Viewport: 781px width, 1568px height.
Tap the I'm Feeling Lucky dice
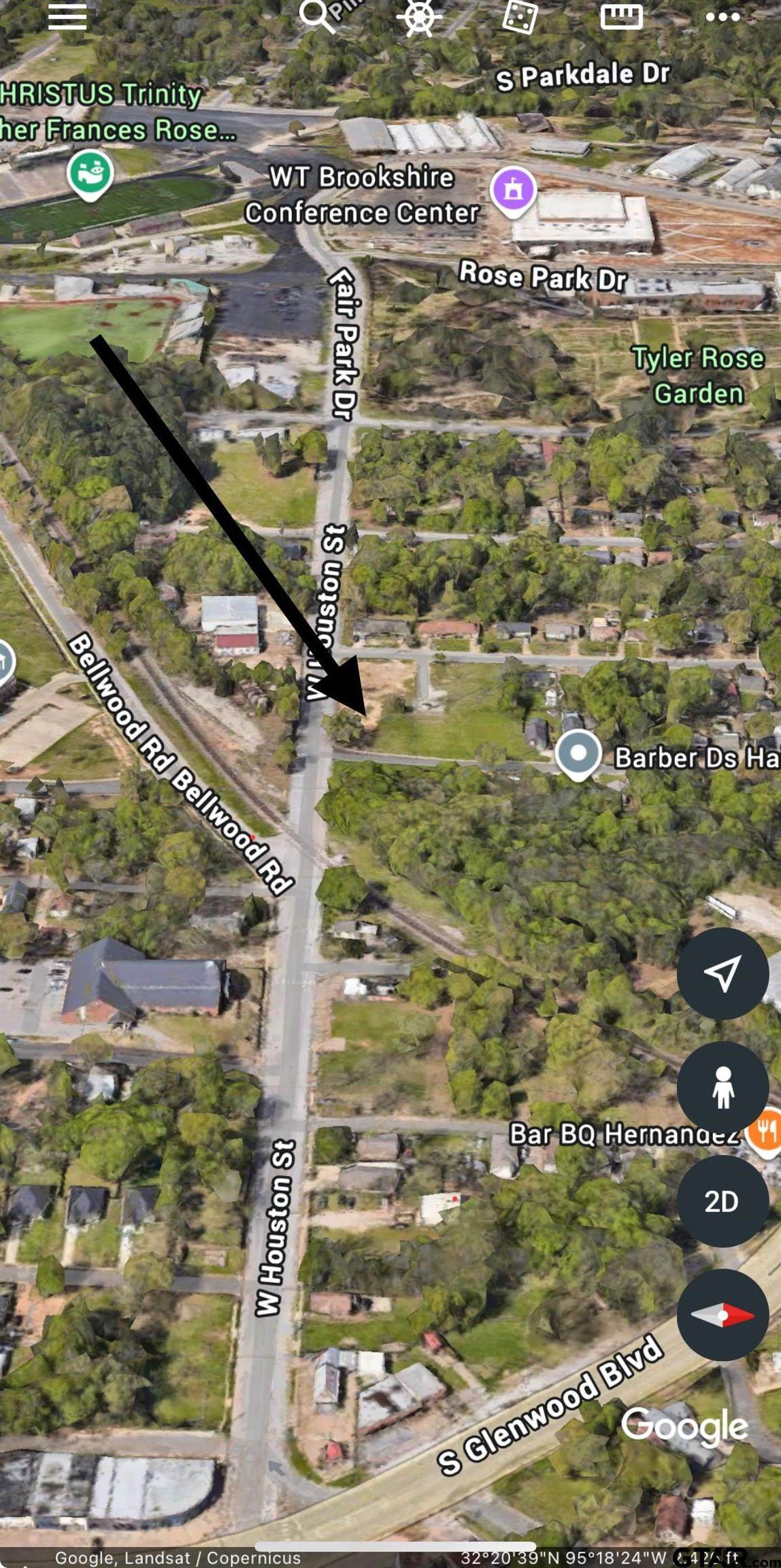tap(520, 16)
